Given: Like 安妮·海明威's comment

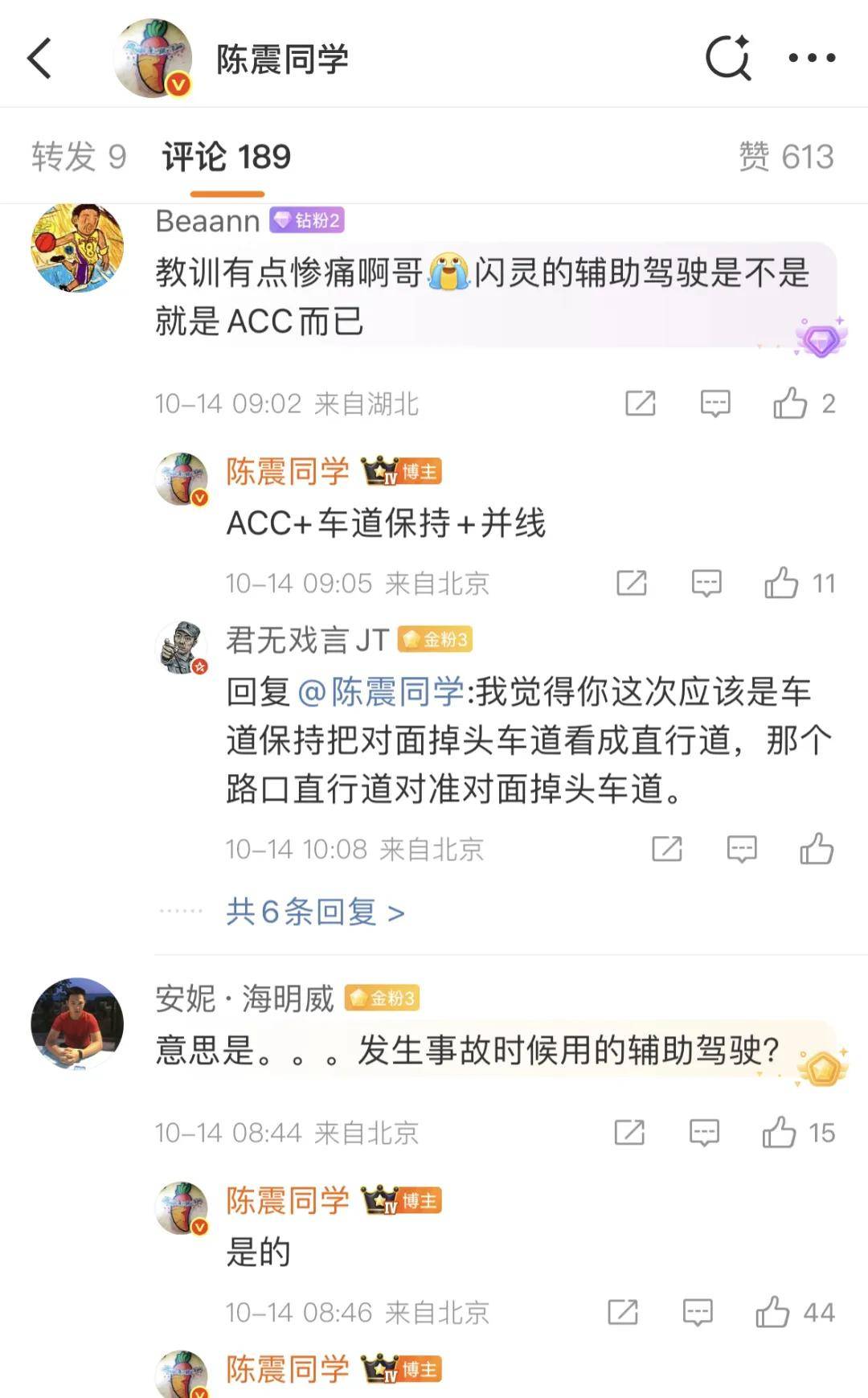Looking at the screenshot, I should [780, 1133].
